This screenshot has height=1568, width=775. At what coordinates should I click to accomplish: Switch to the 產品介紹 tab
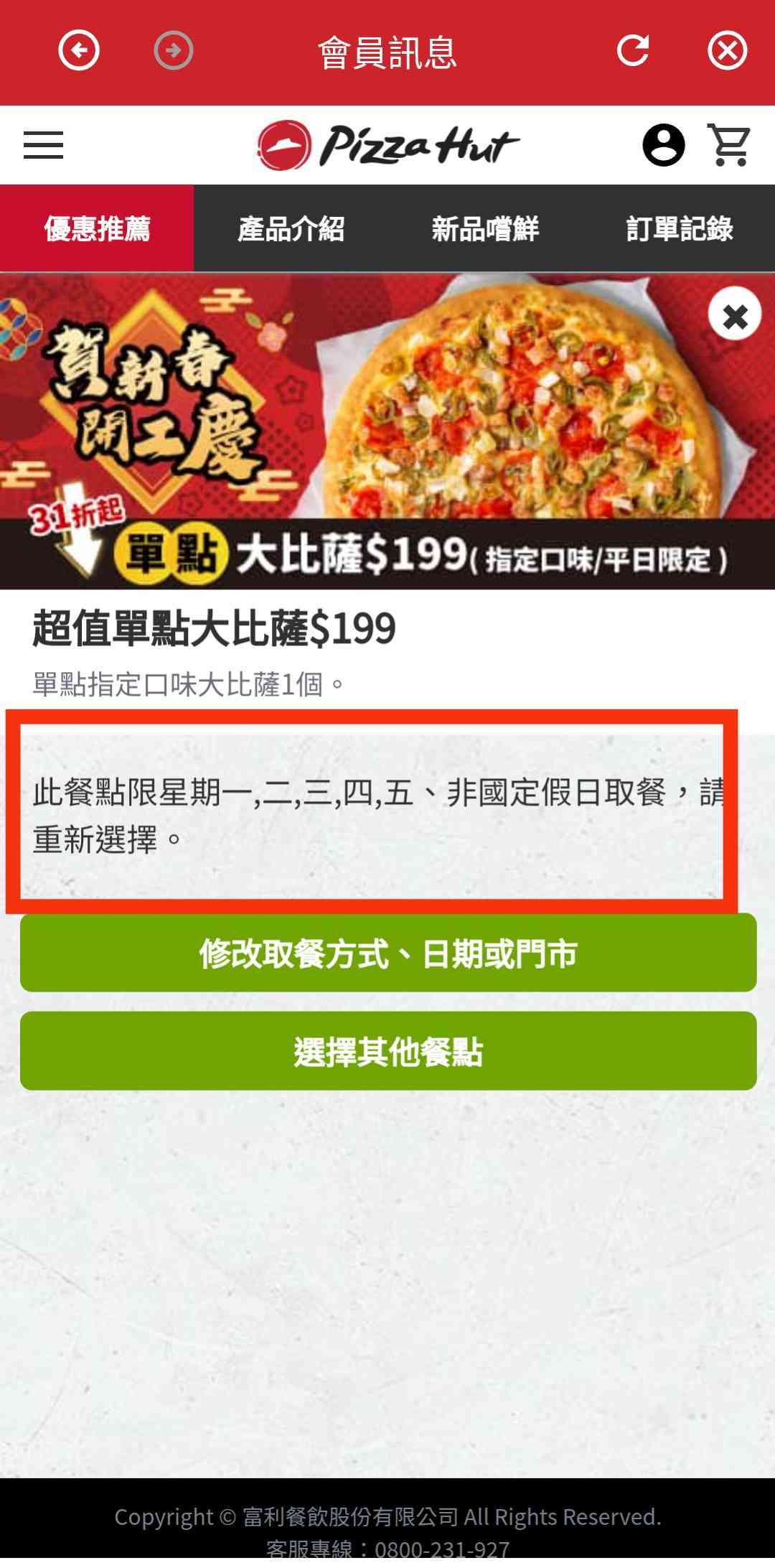[291, 228]
